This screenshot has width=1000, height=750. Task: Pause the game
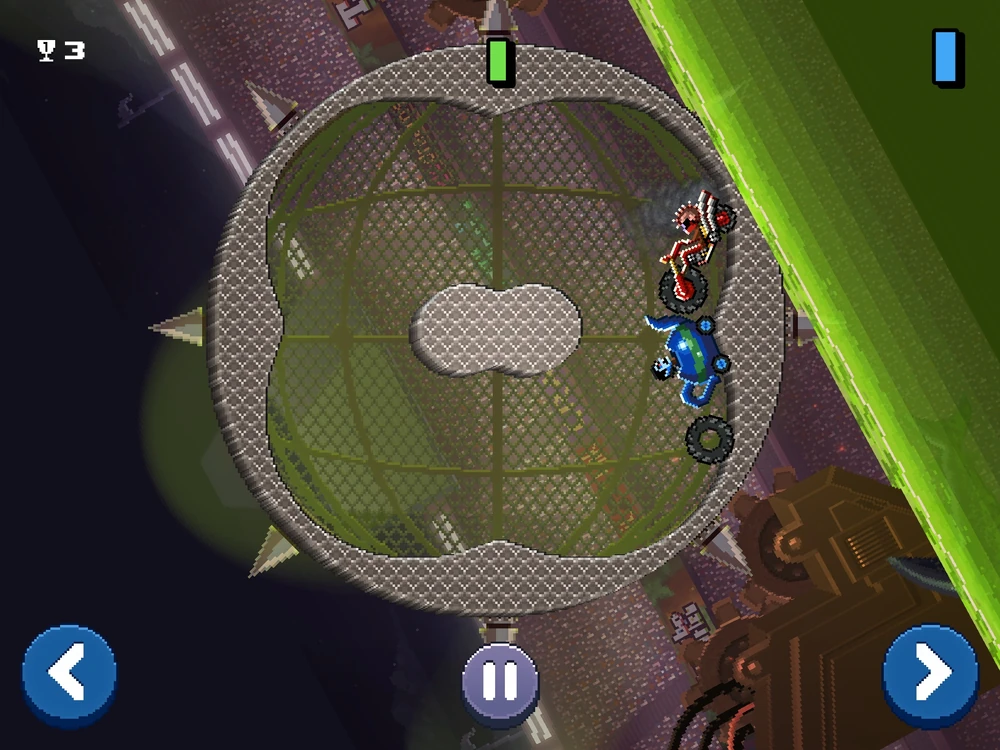500,683
